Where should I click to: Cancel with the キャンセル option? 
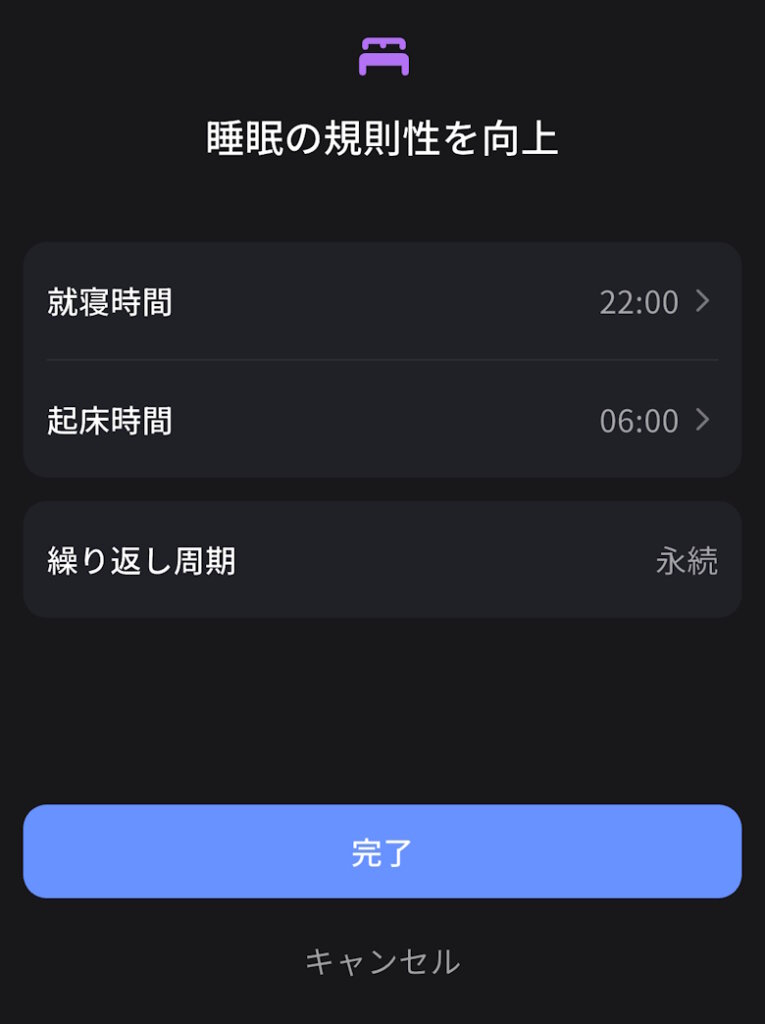[x=382, y=962]
